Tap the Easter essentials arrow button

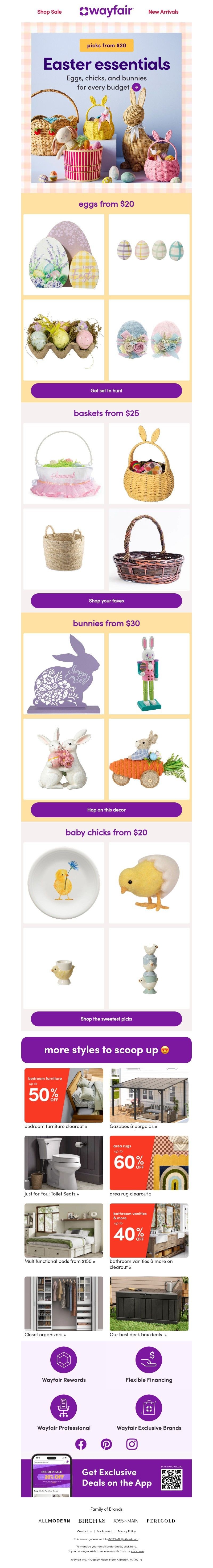136,87
